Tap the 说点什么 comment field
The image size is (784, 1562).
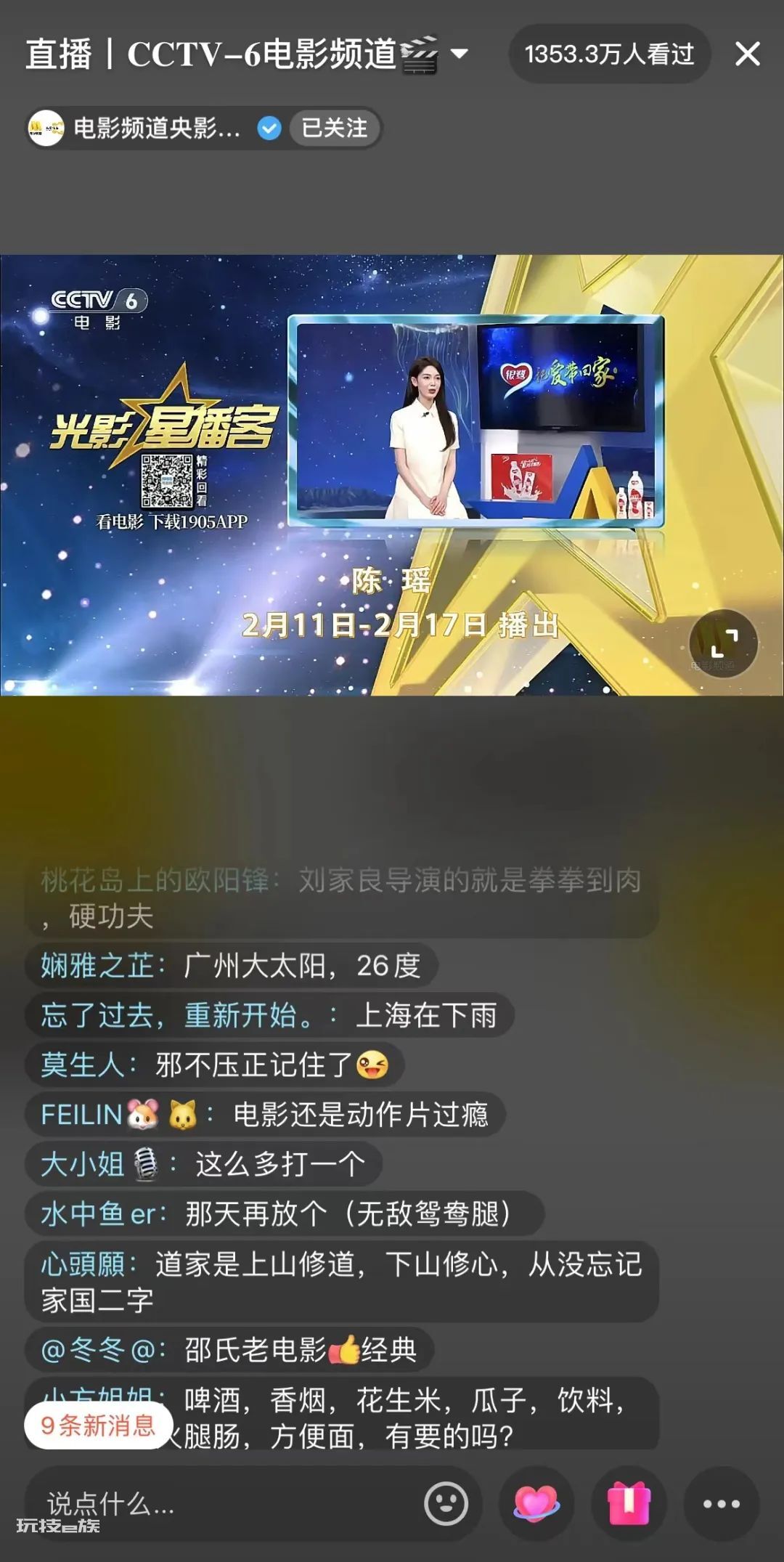pyautogui.click(x=224, y=1504)
